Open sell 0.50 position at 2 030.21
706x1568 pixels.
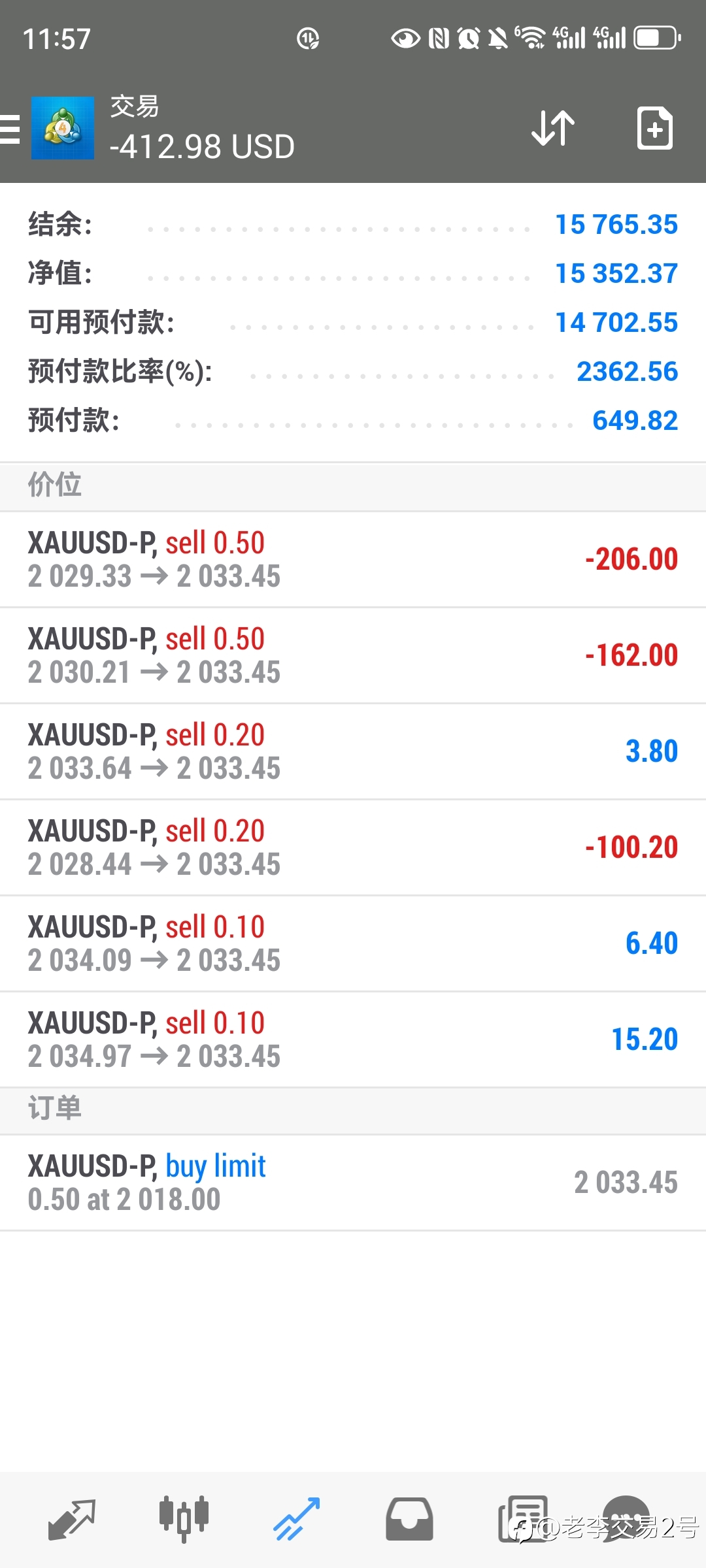353,655
